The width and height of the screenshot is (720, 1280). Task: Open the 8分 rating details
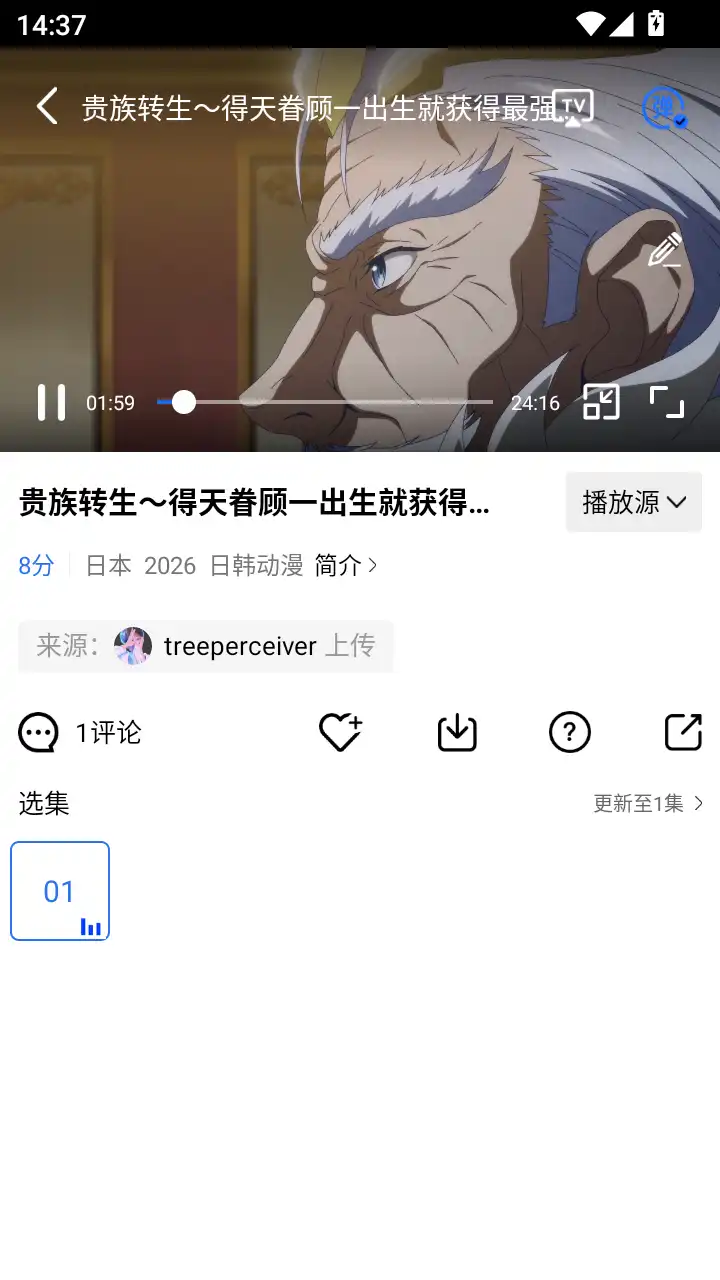pos(31,566)
